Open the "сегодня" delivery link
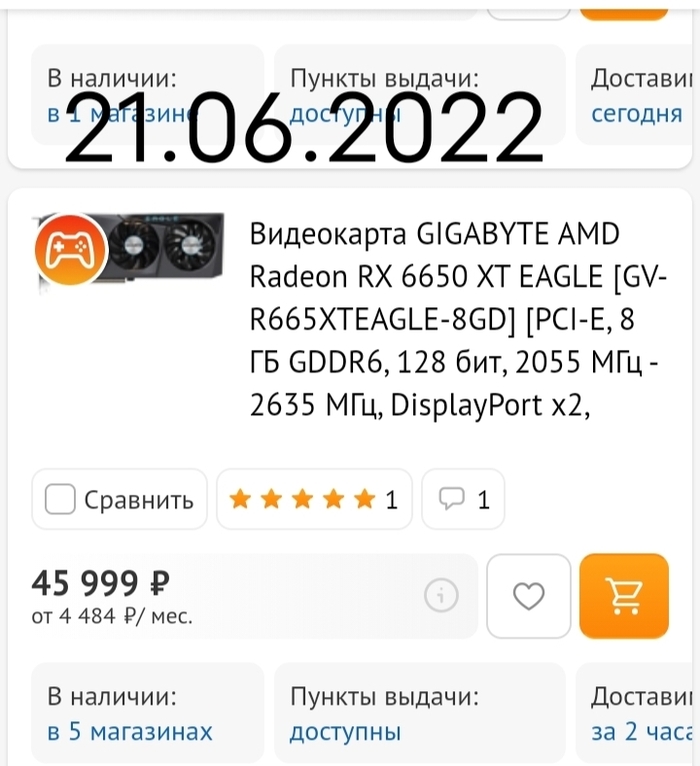Screen dimensions: 700x766 pos(636,113)
